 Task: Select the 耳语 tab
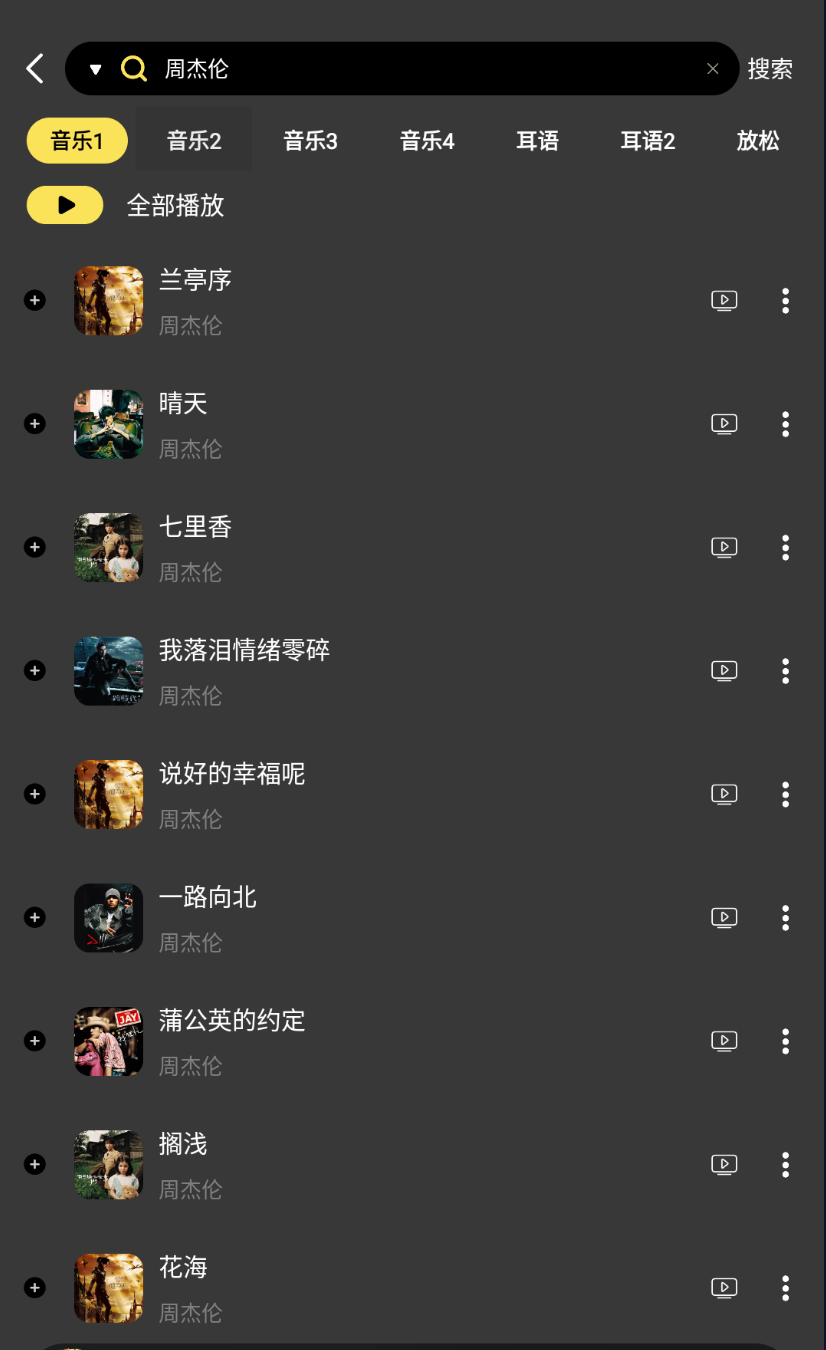[537, 141]
